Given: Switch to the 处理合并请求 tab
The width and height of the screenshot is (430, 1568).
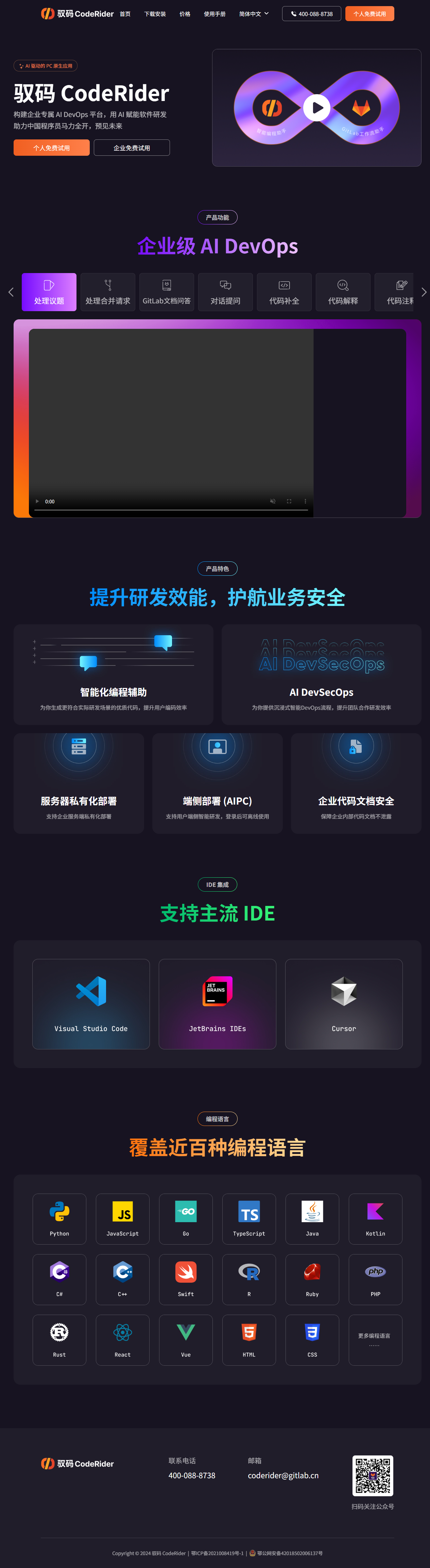Looking at the screenshot, I should tap(108, 292).
